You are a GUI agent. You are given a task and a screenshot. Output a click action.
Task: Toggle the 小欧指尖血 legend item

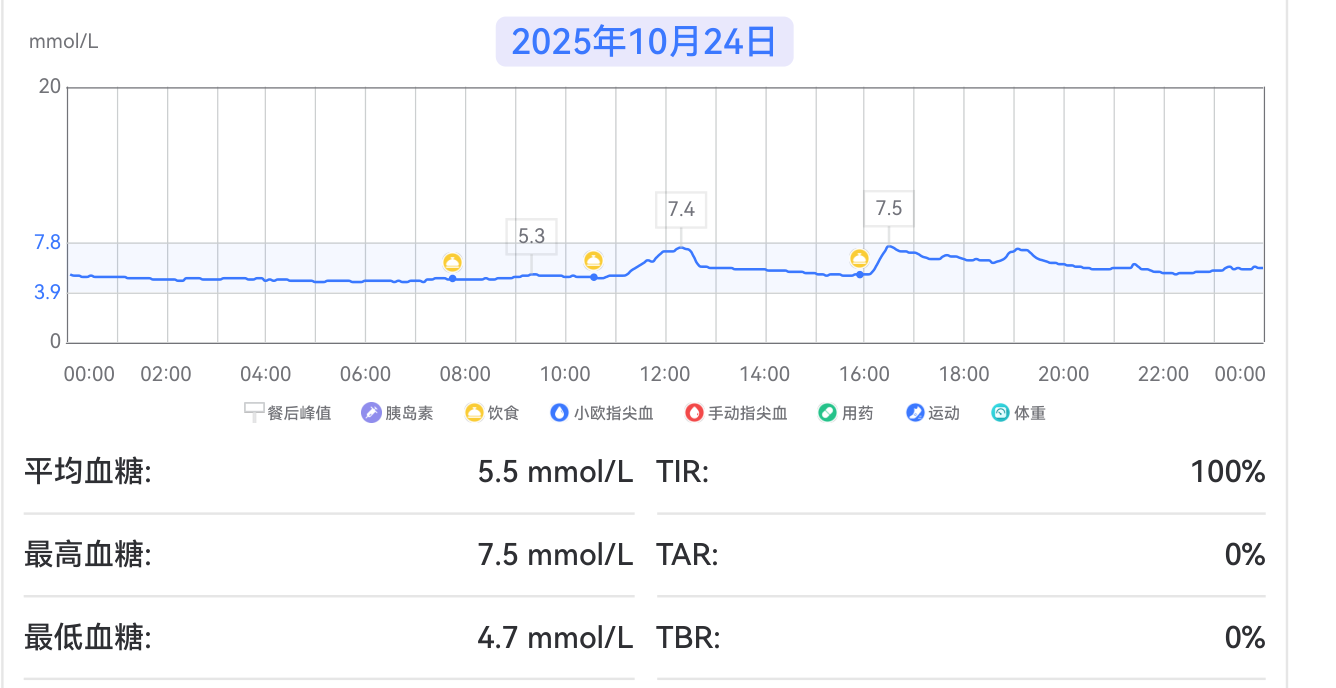(602, 412)
